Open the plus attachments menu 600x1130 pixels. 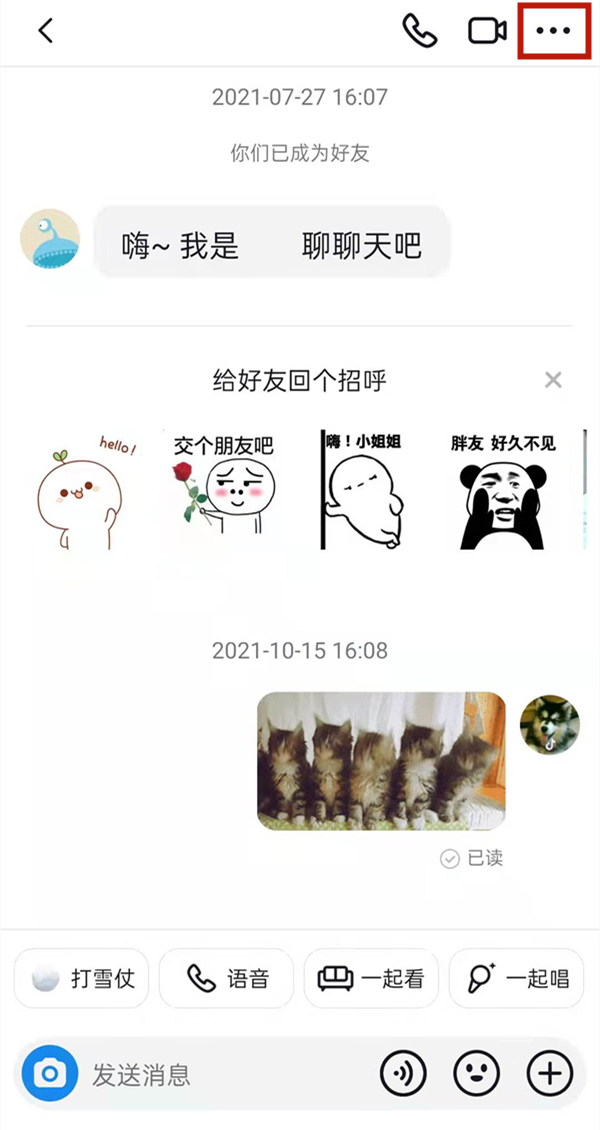pos(550,1075)
